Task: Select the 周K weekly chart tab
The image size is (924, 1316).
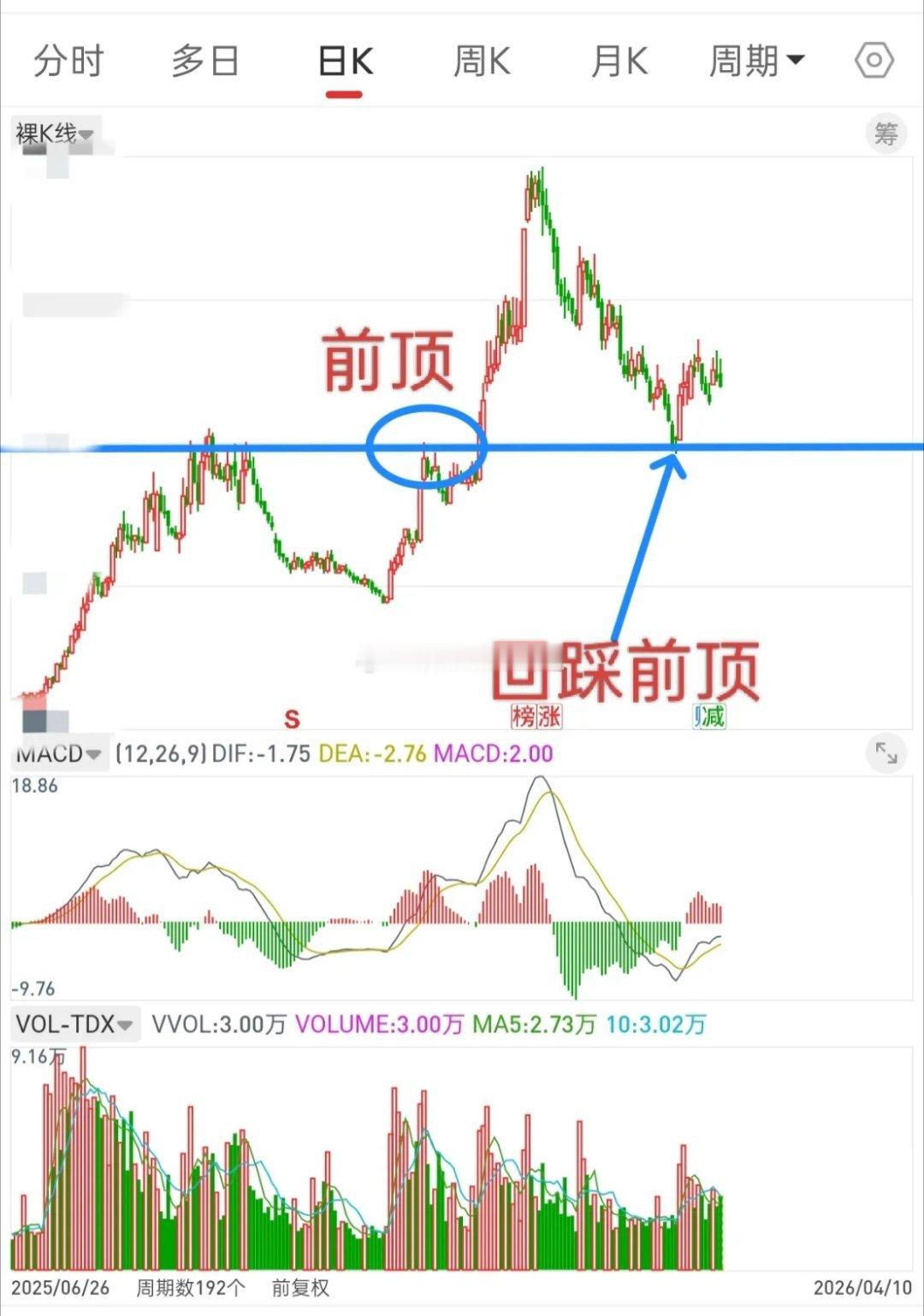Action: 482,61
